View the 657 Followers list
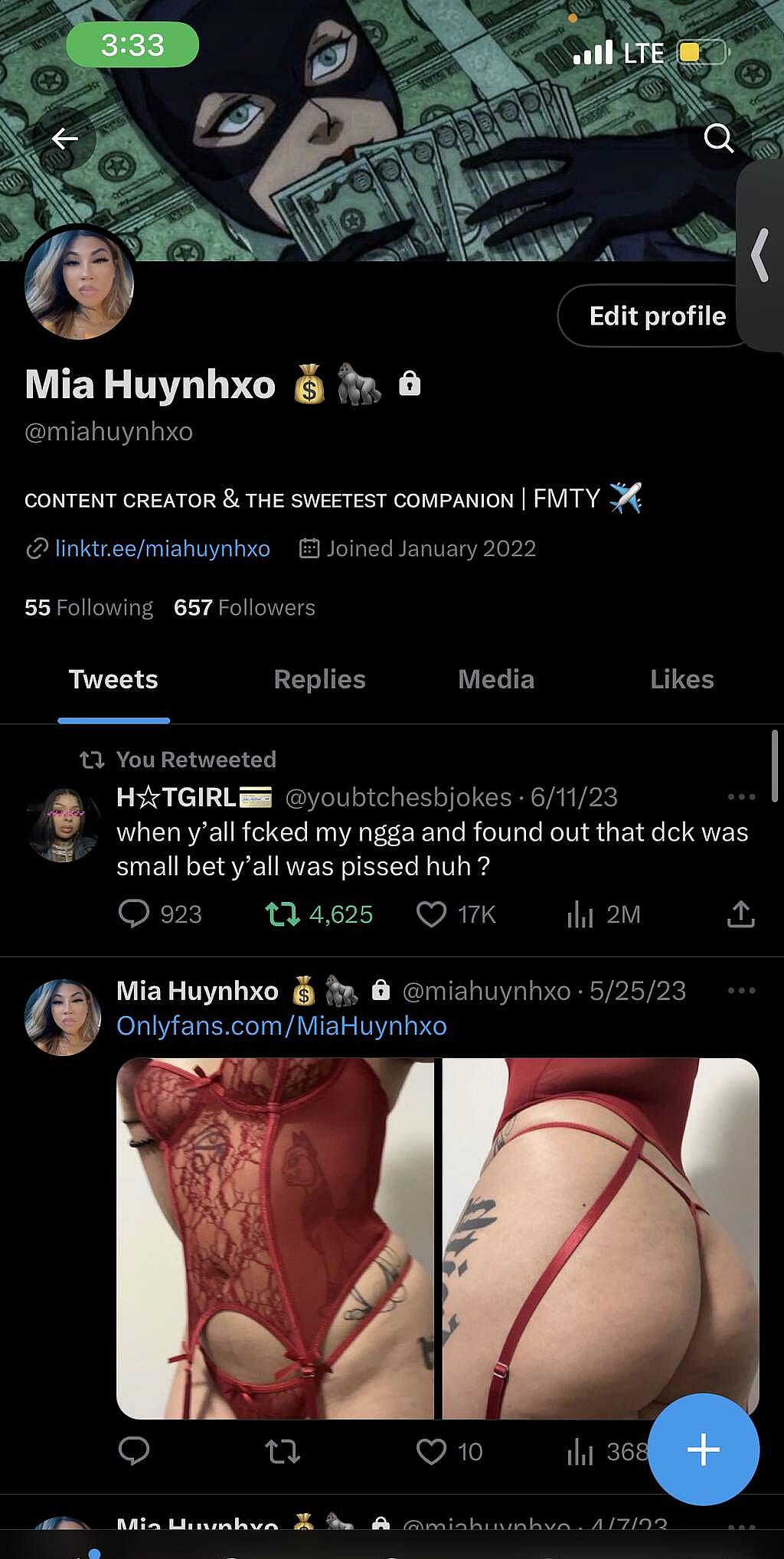 pyautogui.click(x=244, y=607)
